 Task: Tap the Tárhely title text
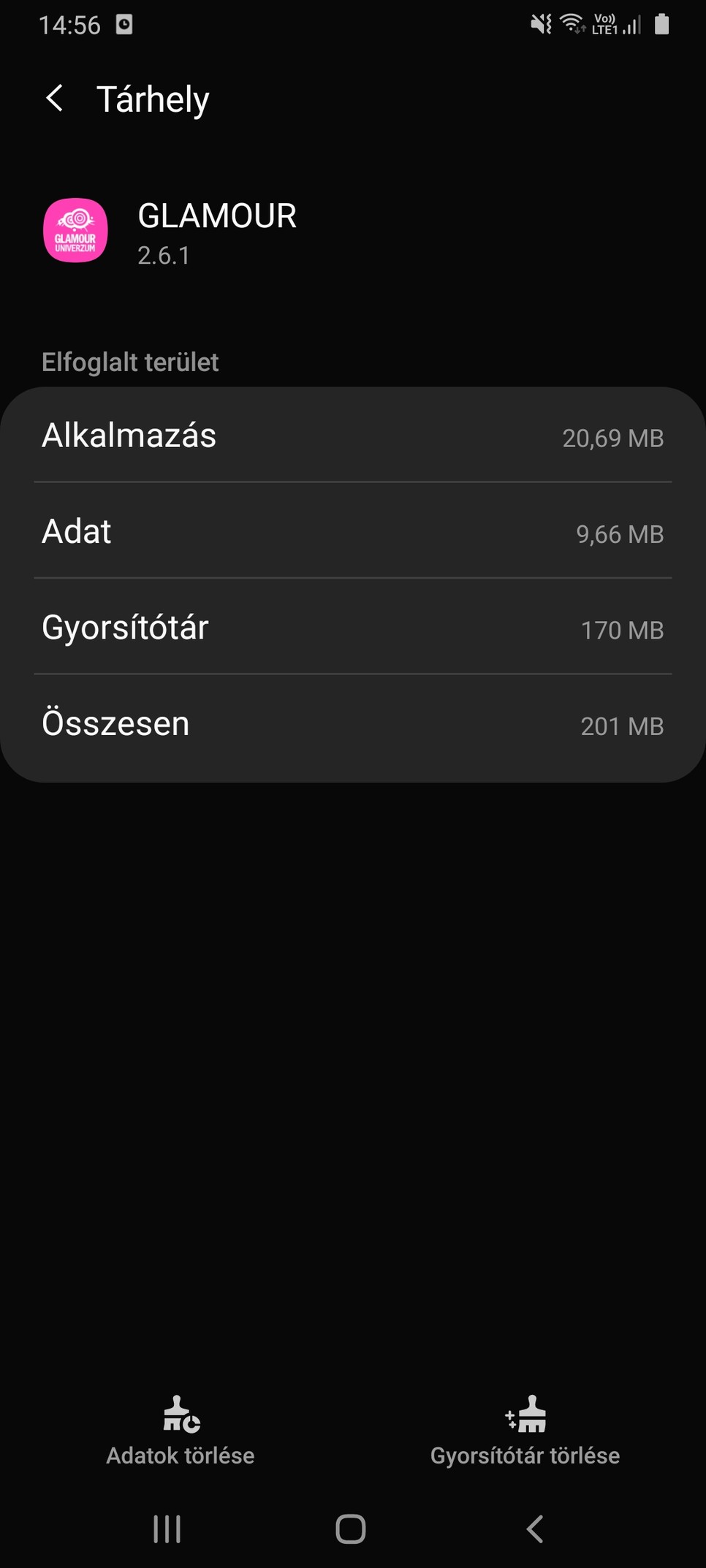[154, 99]
